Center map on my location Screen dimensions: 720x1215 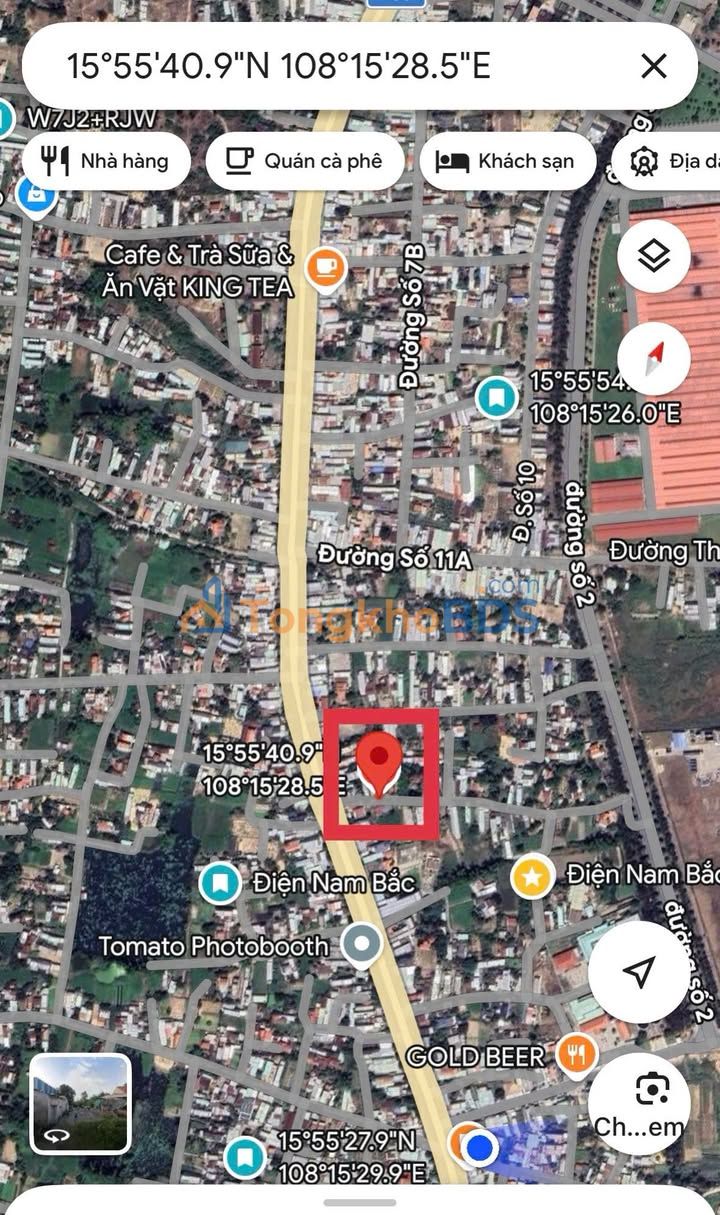(x=638, y=972)
